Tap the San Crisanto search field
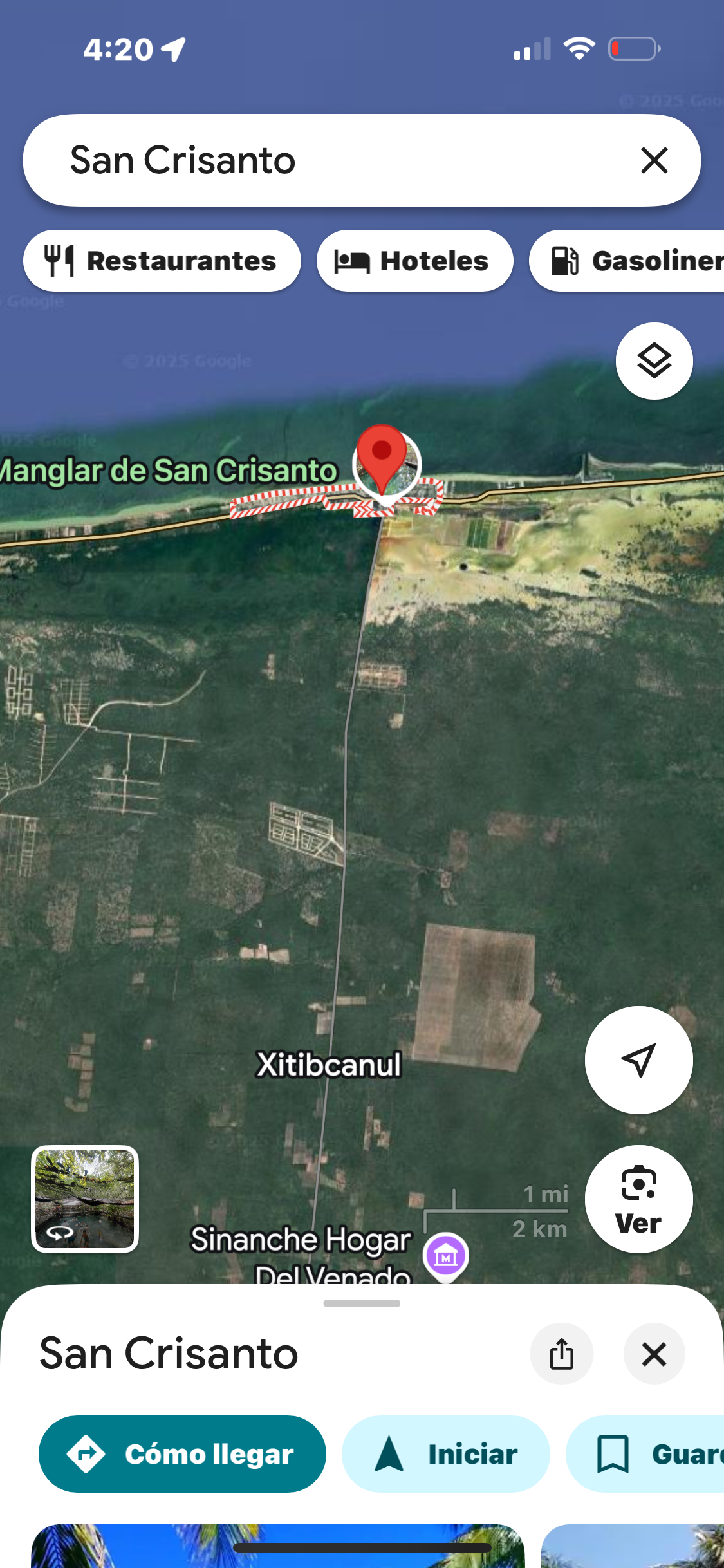This screenshot has width=724, height=1568. pos(322,160)
